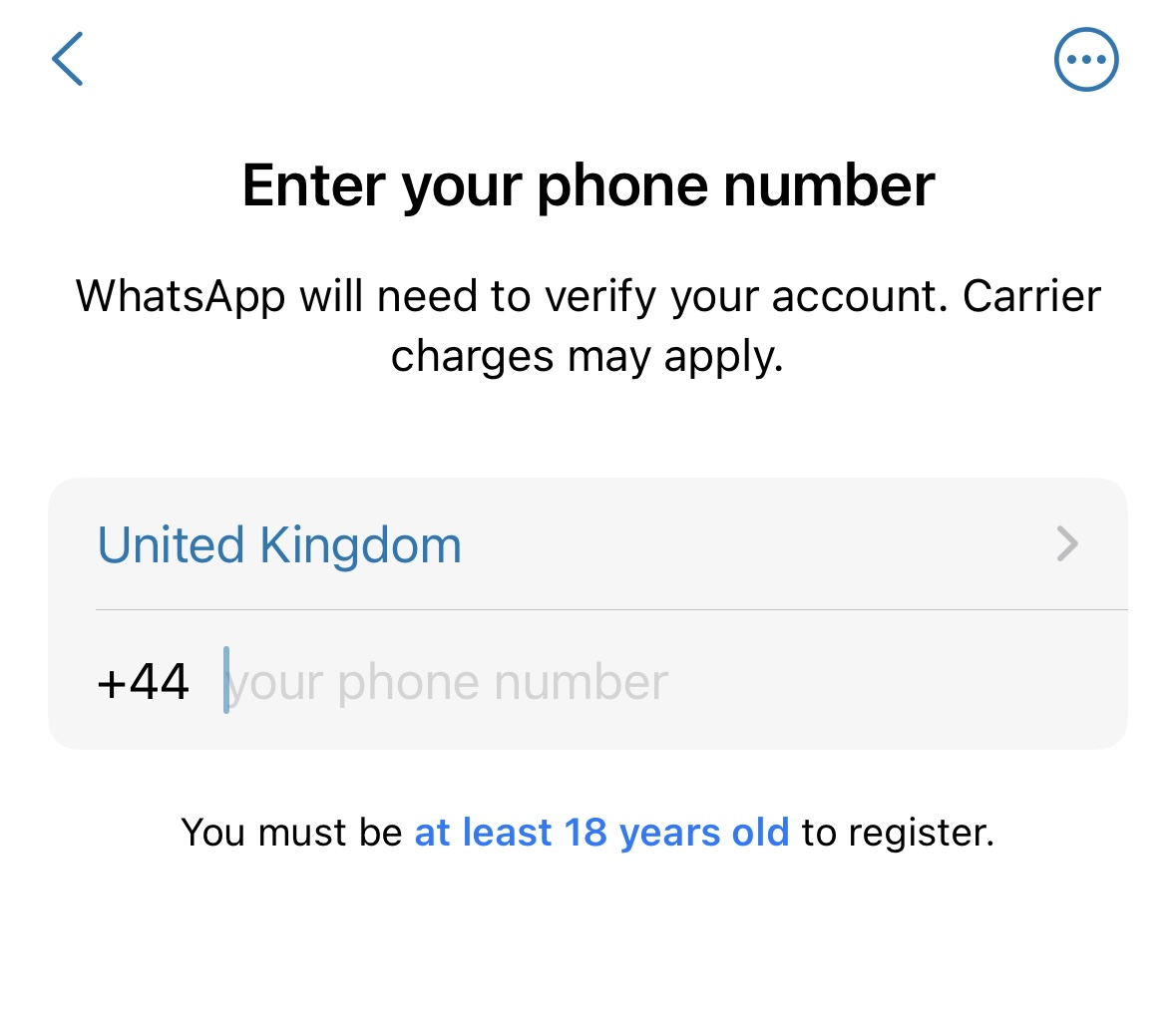Image resolution: width=1176 pixels, height=1027 pixels.
Task: Open the three-dot more options menu
Action: click(1086, 60)
